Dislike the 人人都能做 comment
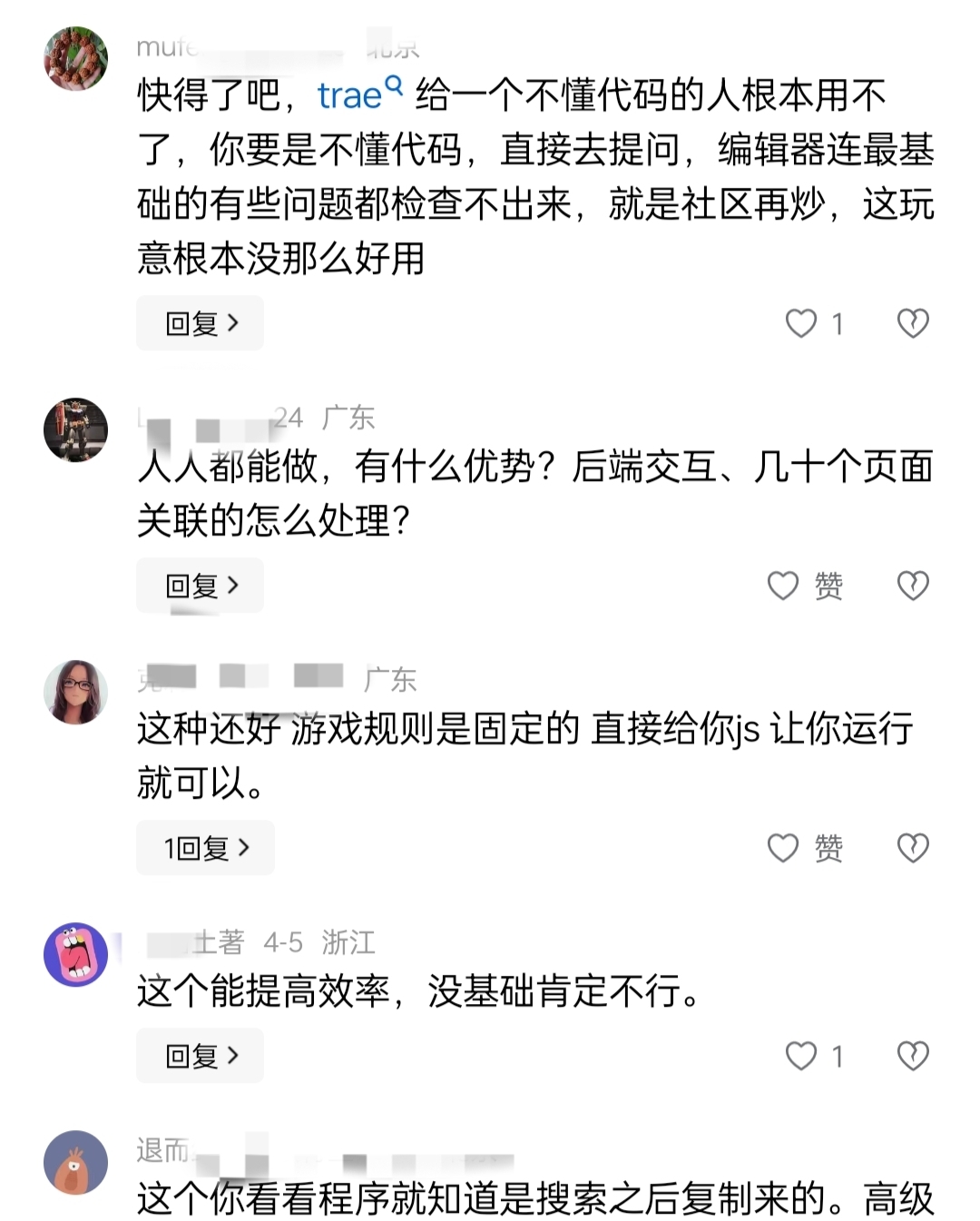The image size is (980, 1221). [913, 586]
